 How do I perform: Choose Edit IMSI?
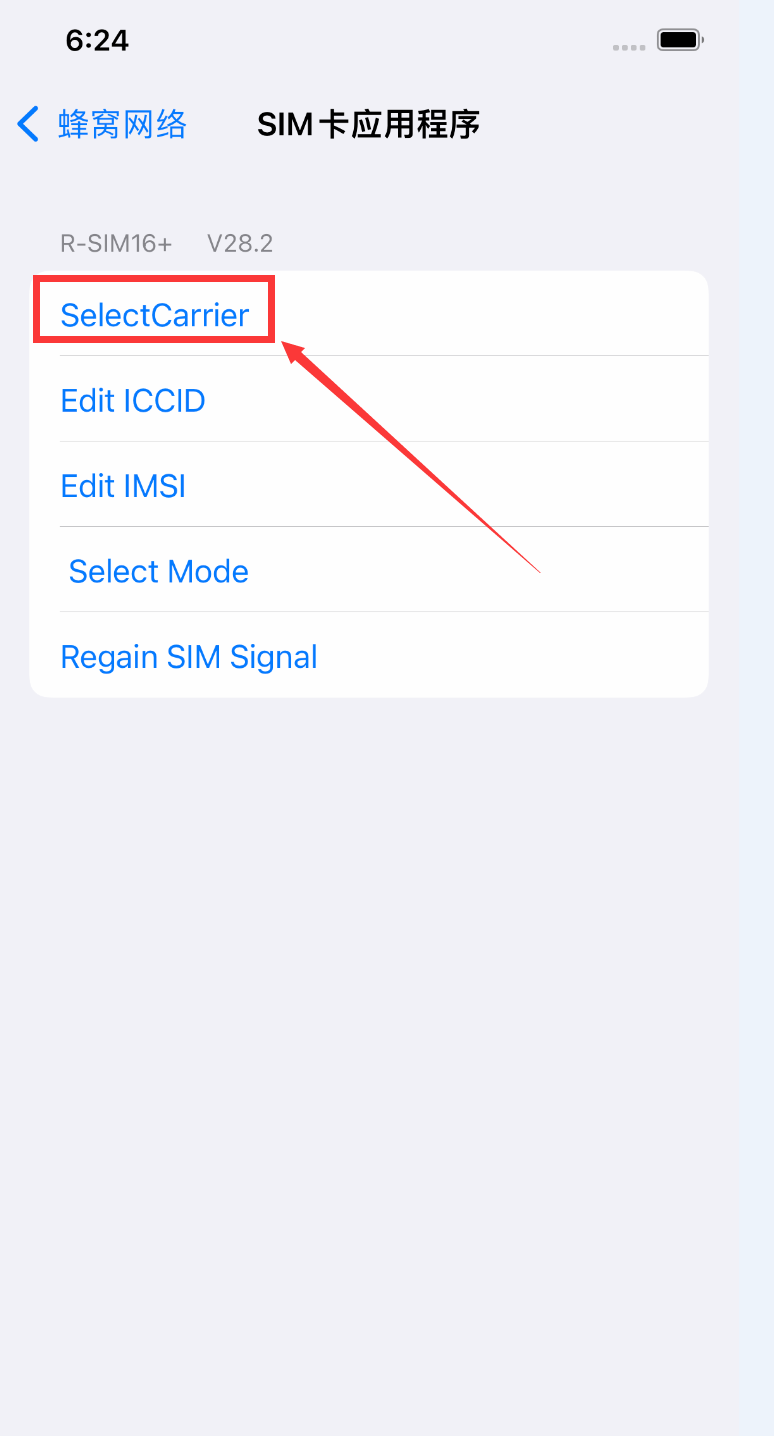tap(369, 485)
